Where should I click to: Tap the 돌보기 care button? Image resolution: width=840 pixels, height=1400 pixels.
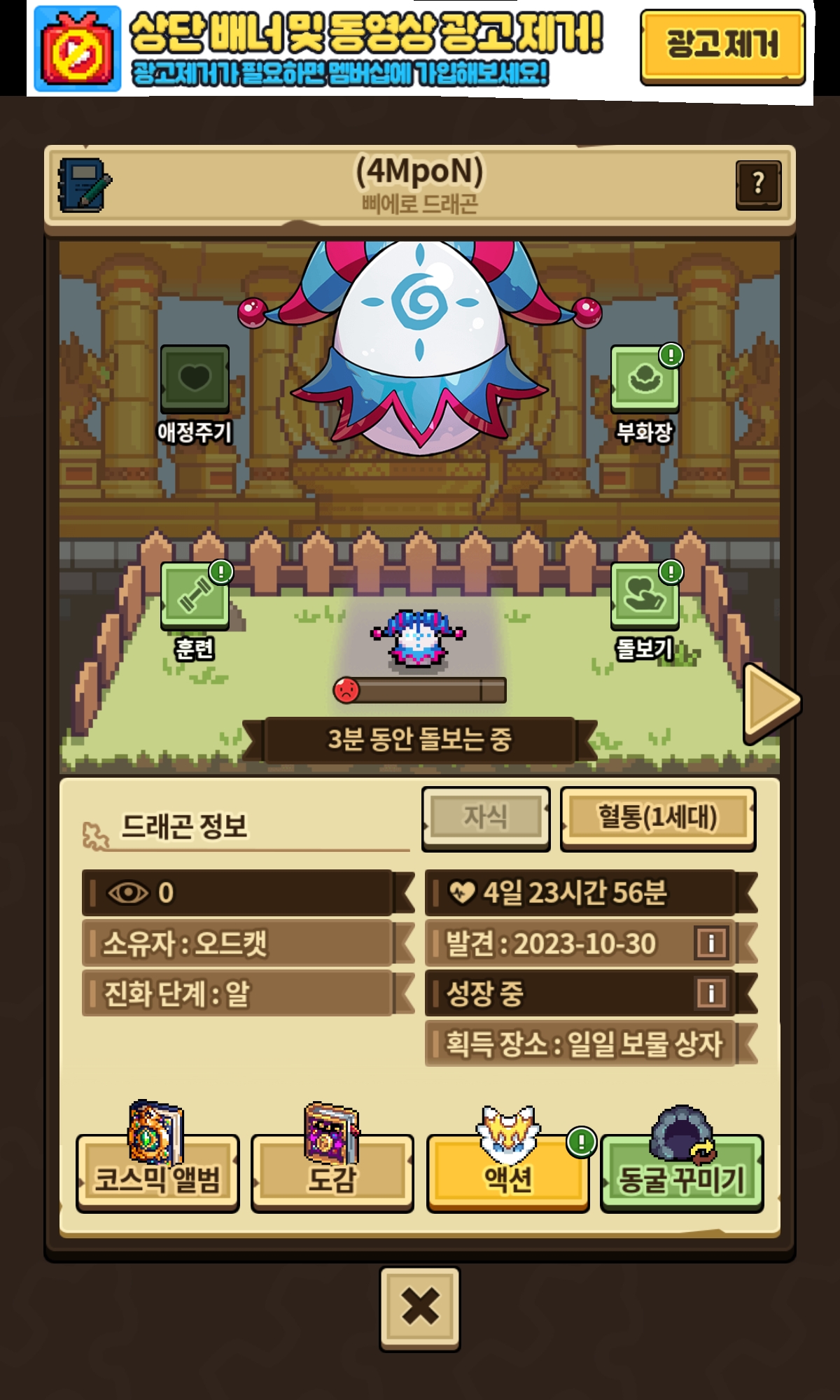pyautogui.click(x=645, y=596)
